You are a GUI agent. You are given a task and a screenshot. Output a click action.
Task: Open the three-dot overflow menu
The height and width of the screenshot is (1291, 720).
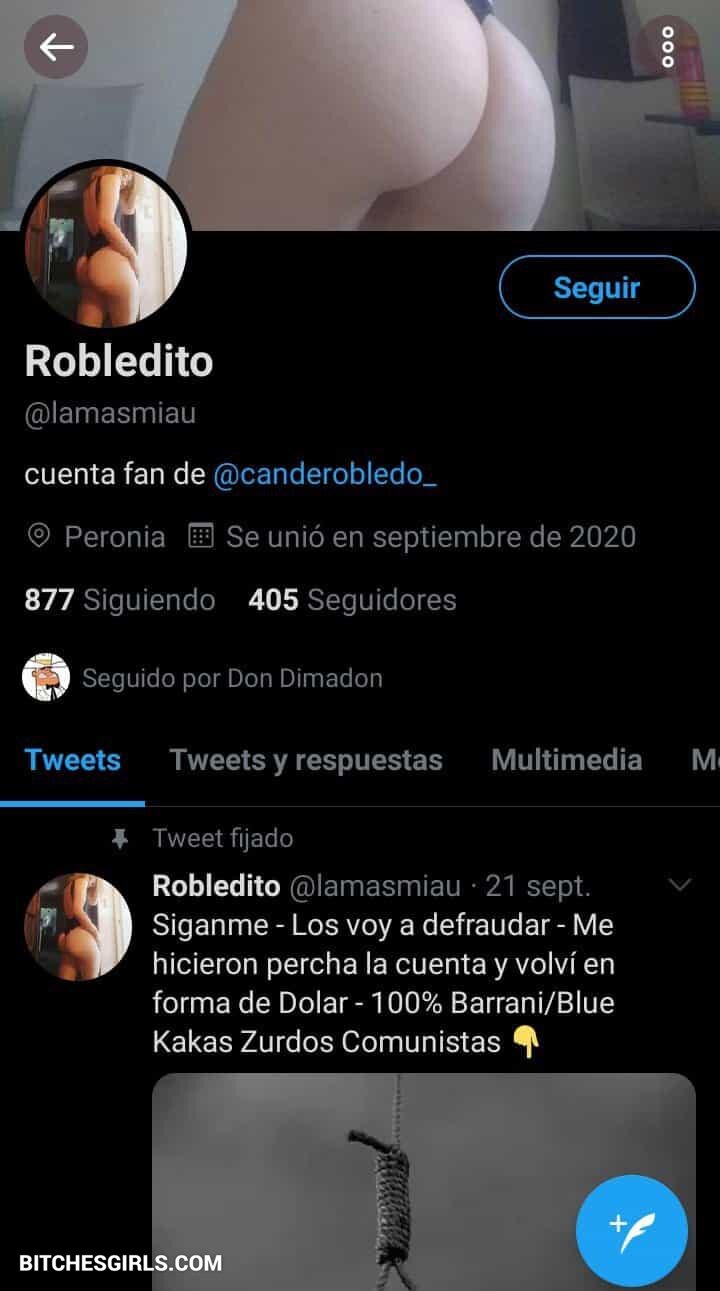coord(667,47)
